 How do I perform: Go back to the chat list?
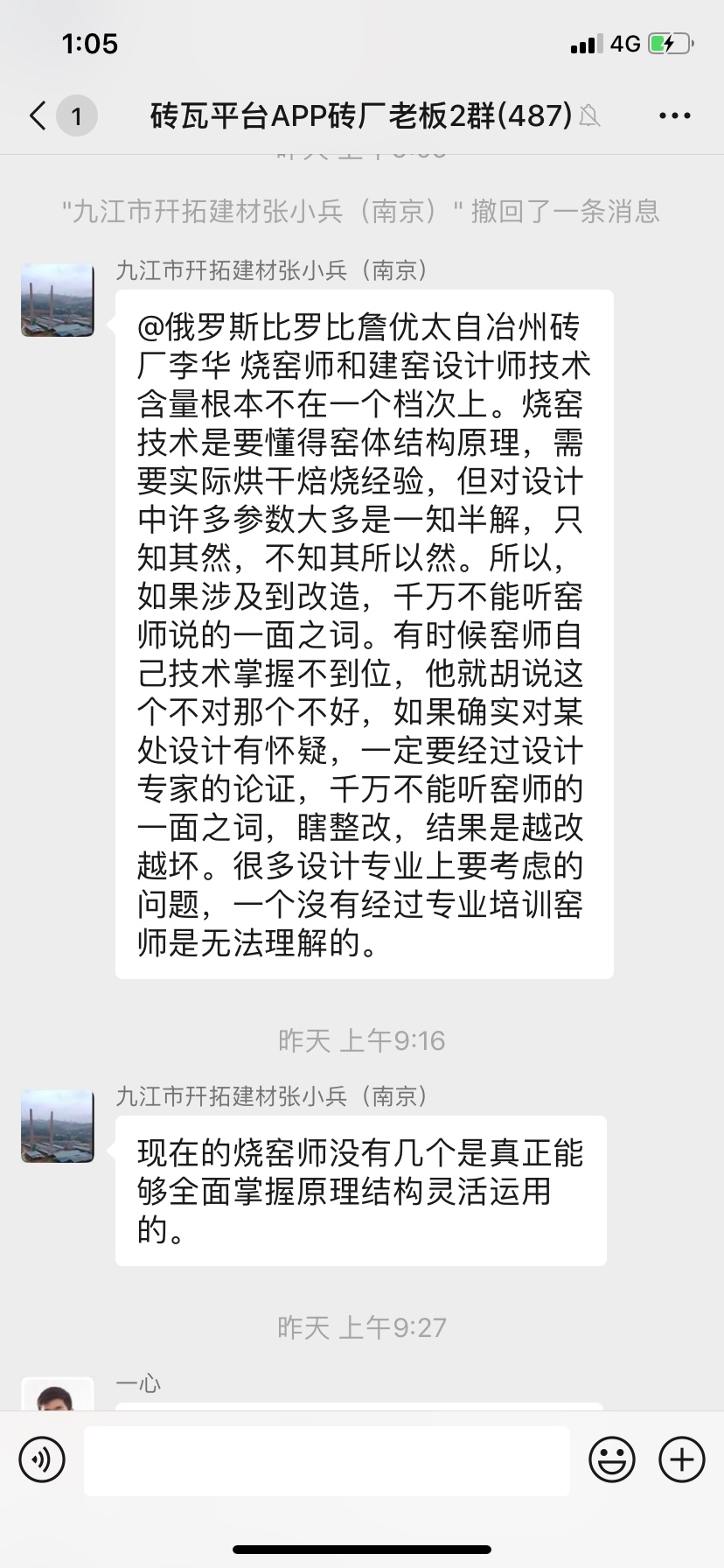point(38,115)
